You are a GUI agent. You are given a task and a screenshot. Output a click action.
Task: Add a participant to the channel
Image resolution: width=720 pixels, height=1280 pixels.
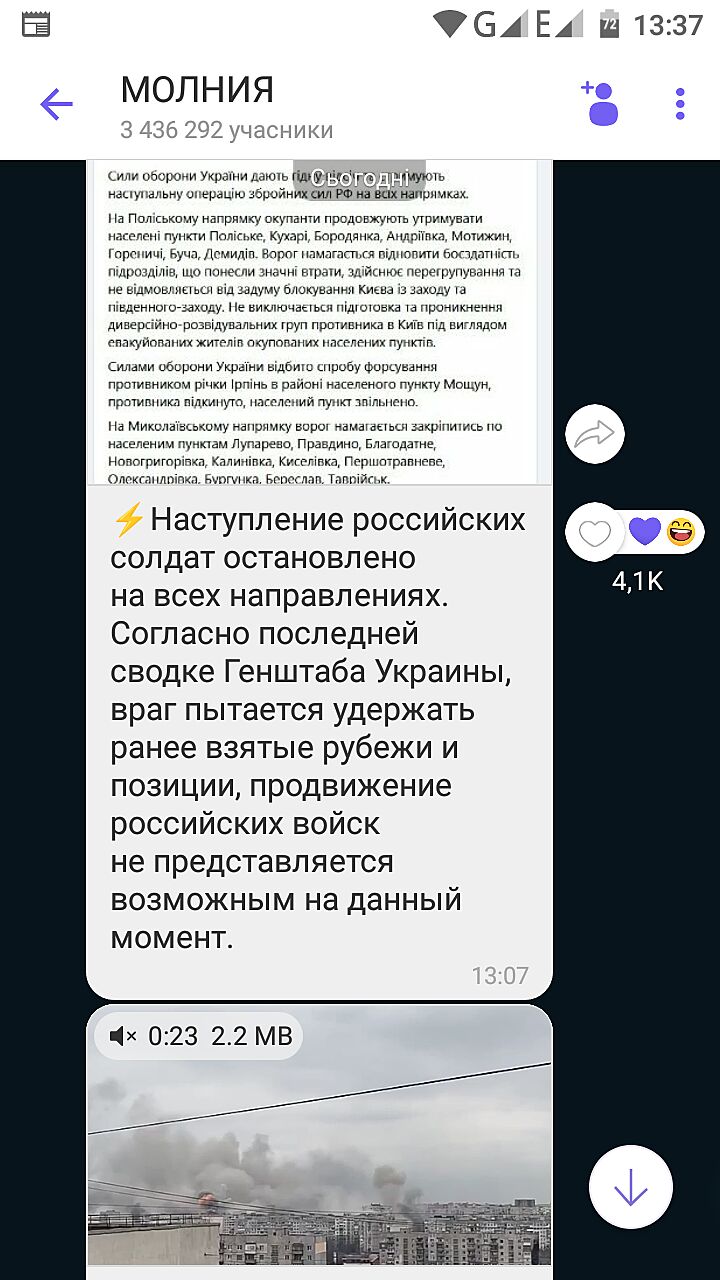tap(600, 103)
